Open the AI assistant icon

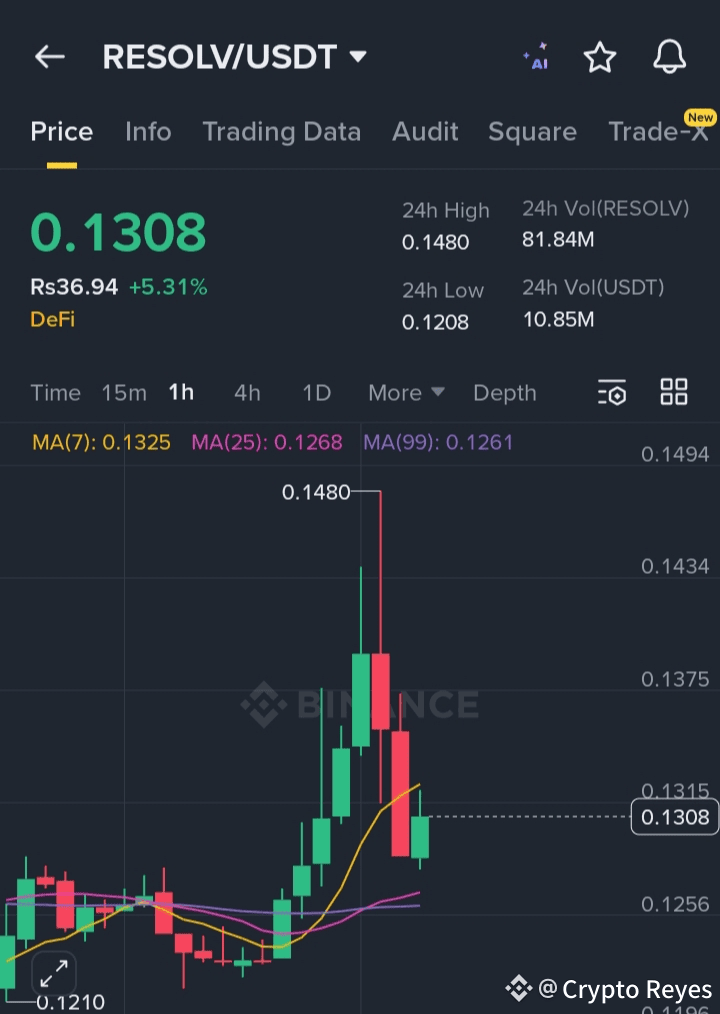click(x=536, y=58)
